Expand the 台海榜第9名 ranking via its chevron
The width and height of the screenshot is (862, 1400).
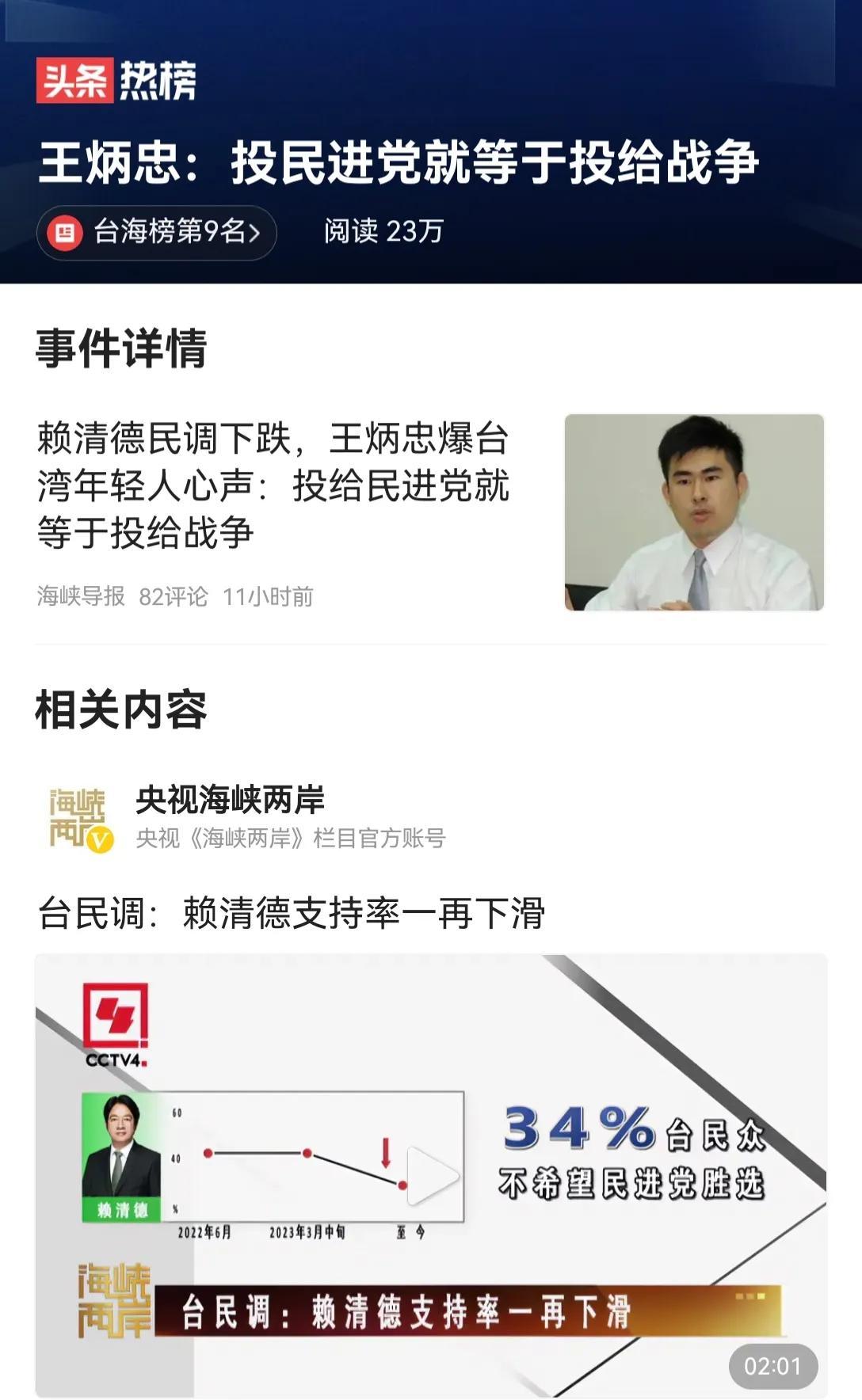[x=254, y=231]
